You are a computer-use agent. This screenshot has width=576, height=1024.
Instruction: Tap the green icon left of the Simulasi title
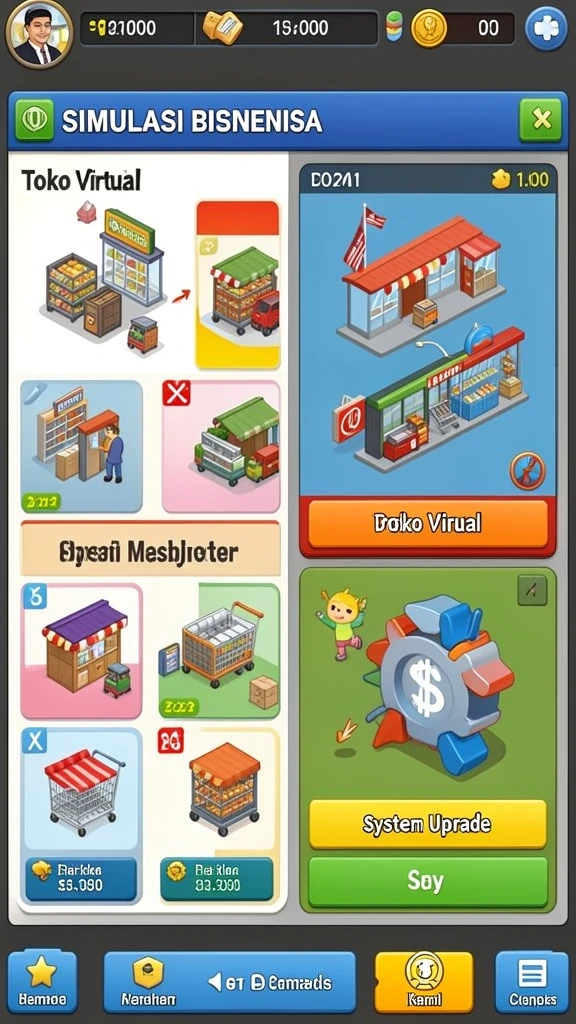coord(34,120)
